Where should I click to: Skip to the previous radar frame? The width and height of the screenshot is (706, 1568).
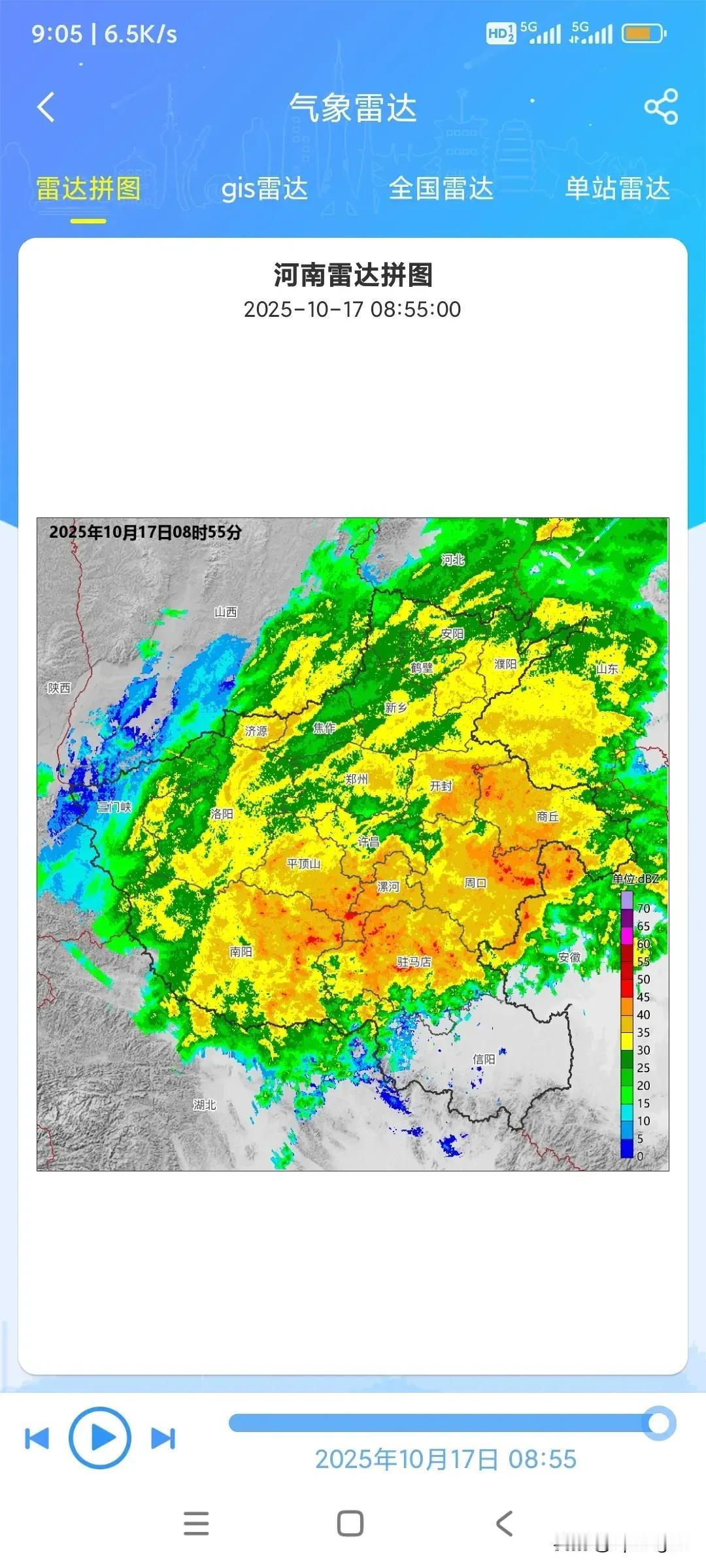click(x=37, y=1439)
